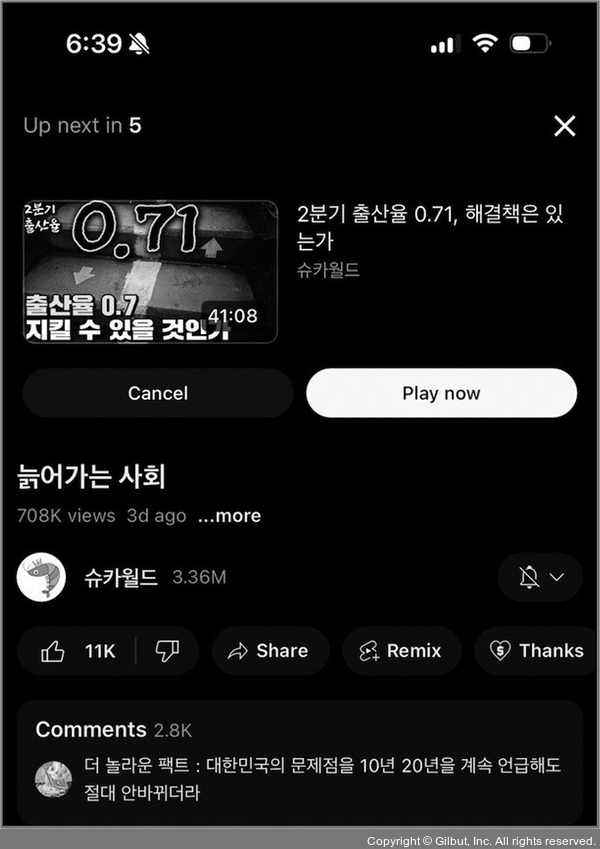Viewport: 600px width, 849px height.
Task: Close the Up next panel
Action: (x=565, y=126)
